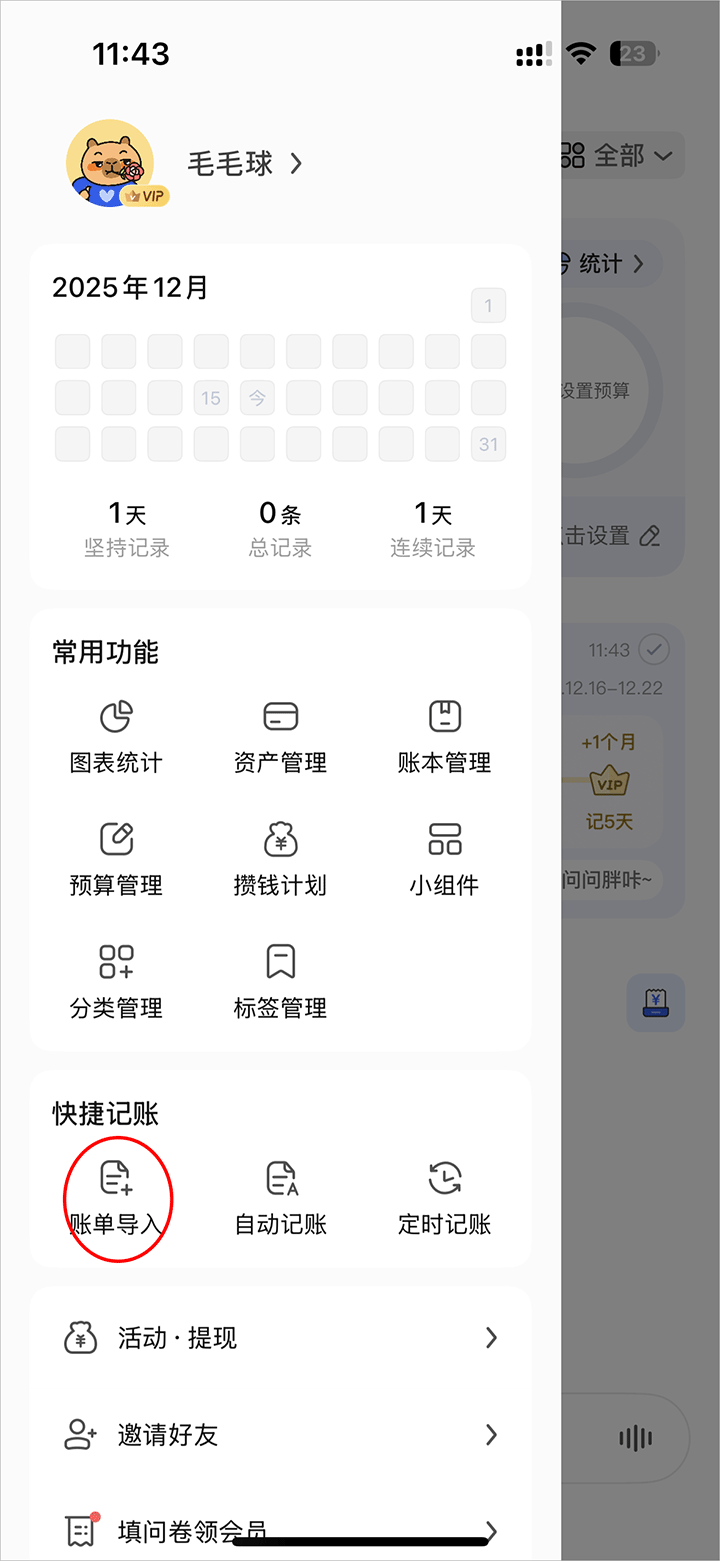This screenshot has height=1561, width=720.
Task: Open 预算管理
Action: (x=116, y=860)
